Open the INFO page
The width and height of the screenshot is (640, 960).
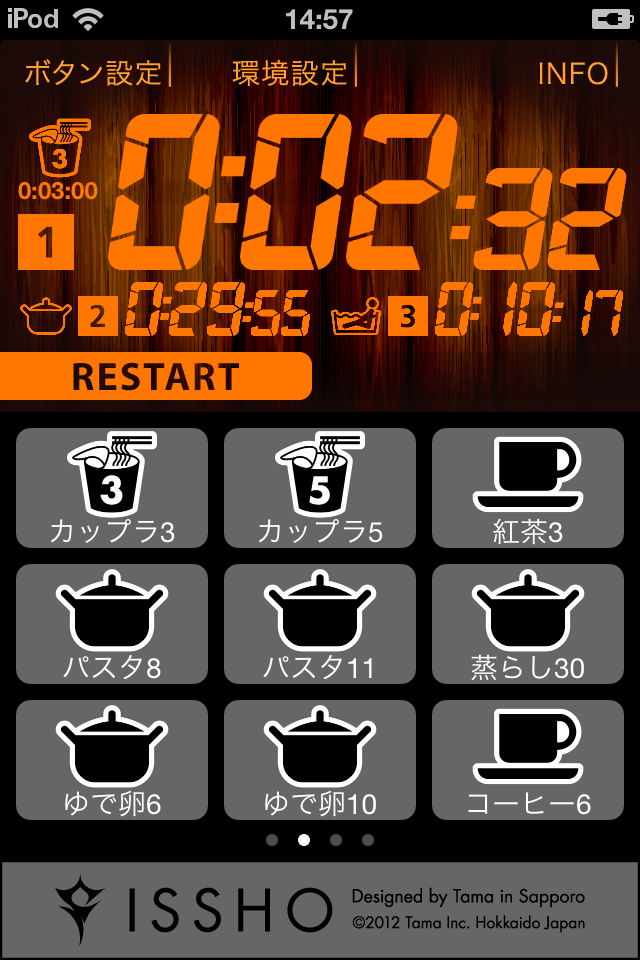click(572, 73)
